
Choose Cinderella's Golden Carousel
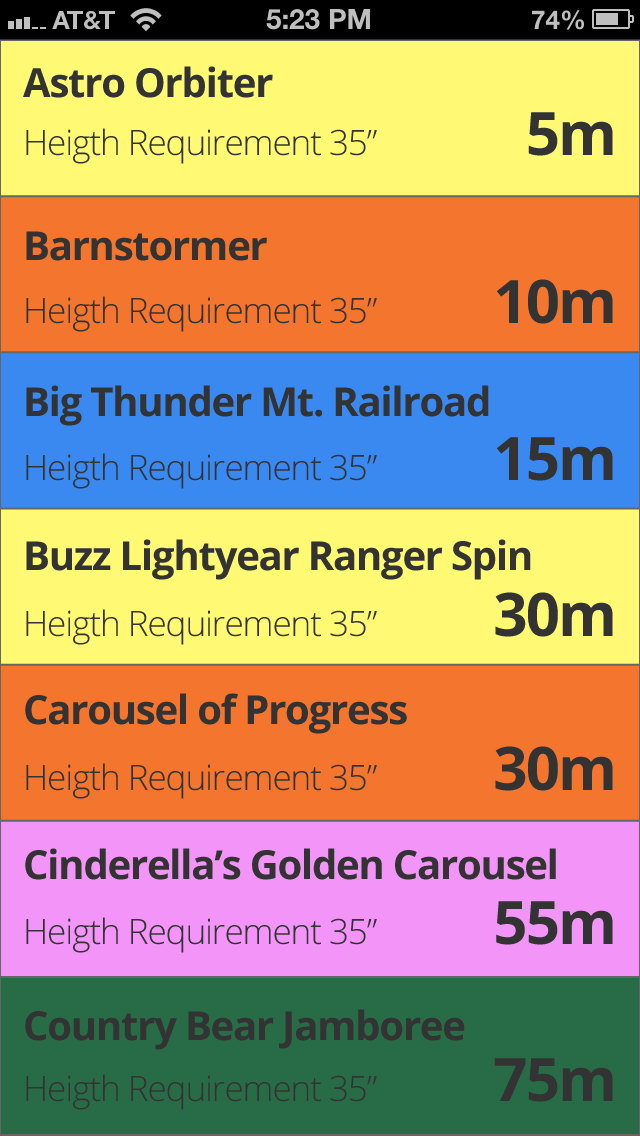coord(320,898)
